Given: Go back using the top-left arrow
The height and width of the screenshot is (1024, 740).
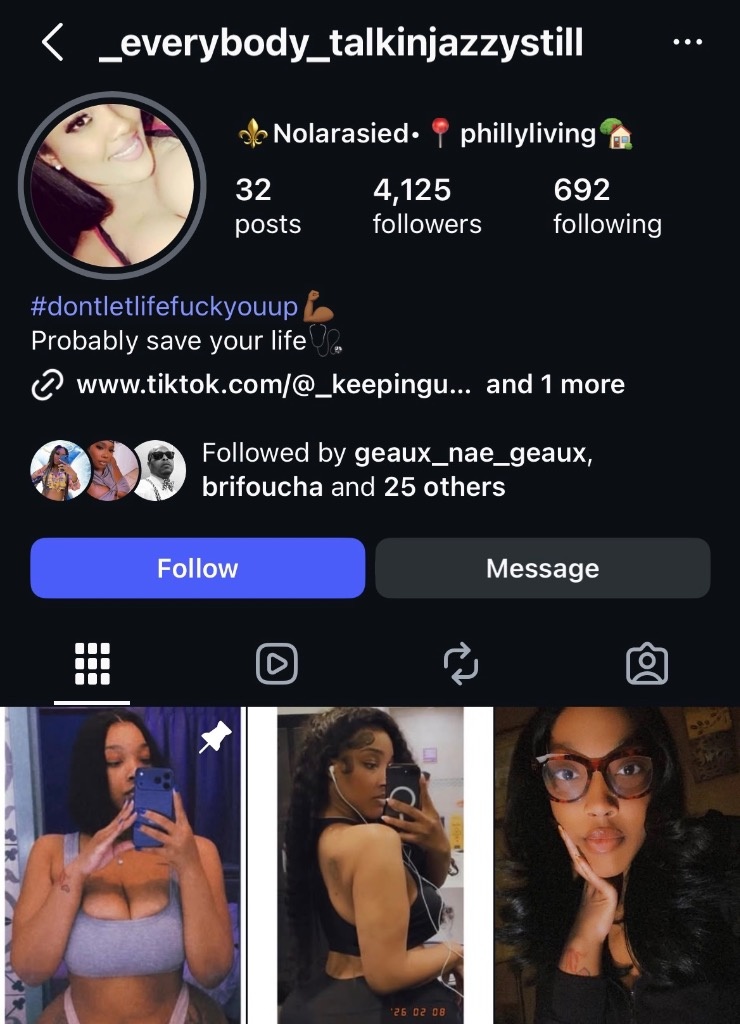Looking at the screenshot, I should tap(53, 44).
